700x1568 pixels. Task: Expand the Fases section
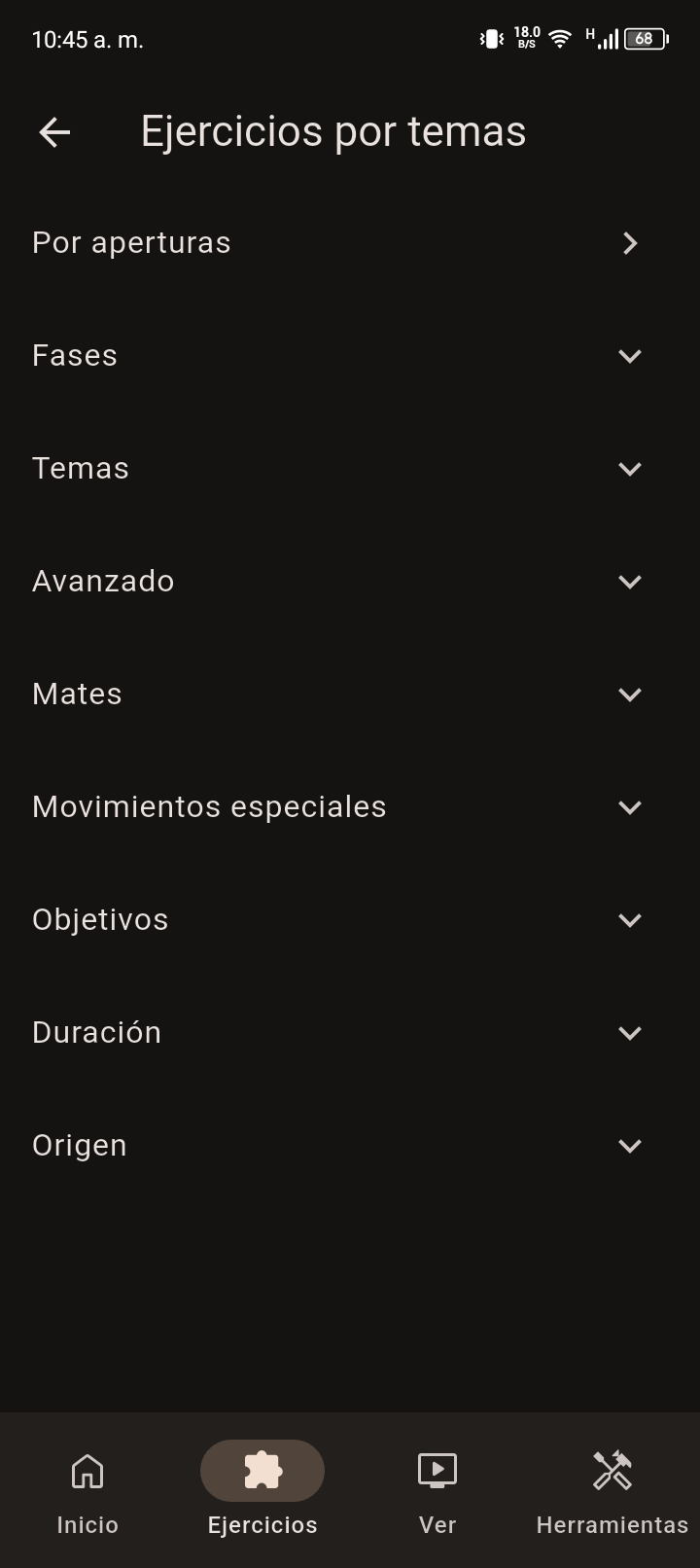tap(350, 356)
